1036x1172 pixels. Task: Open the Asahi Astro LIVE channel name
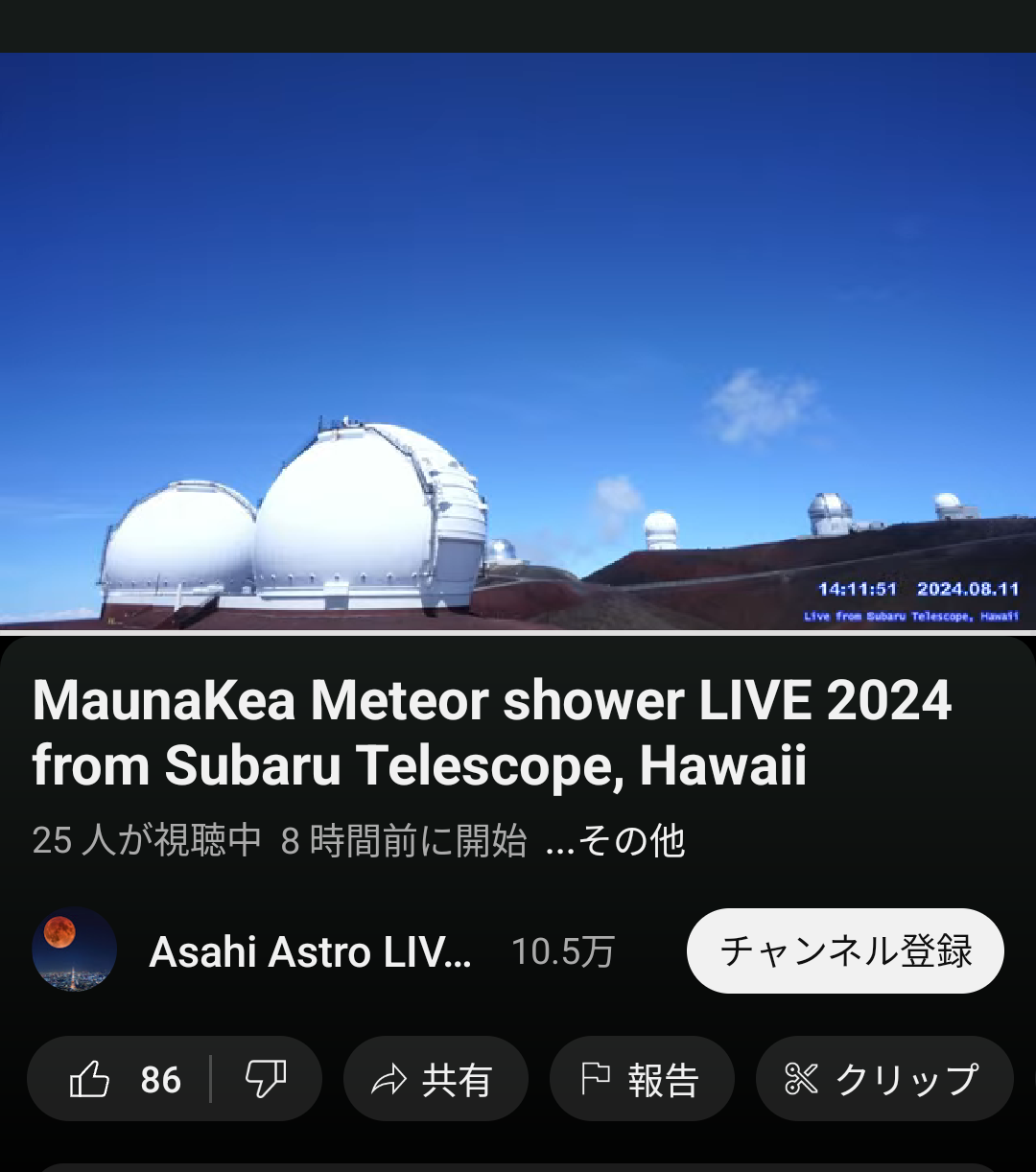tap(311, 952)
